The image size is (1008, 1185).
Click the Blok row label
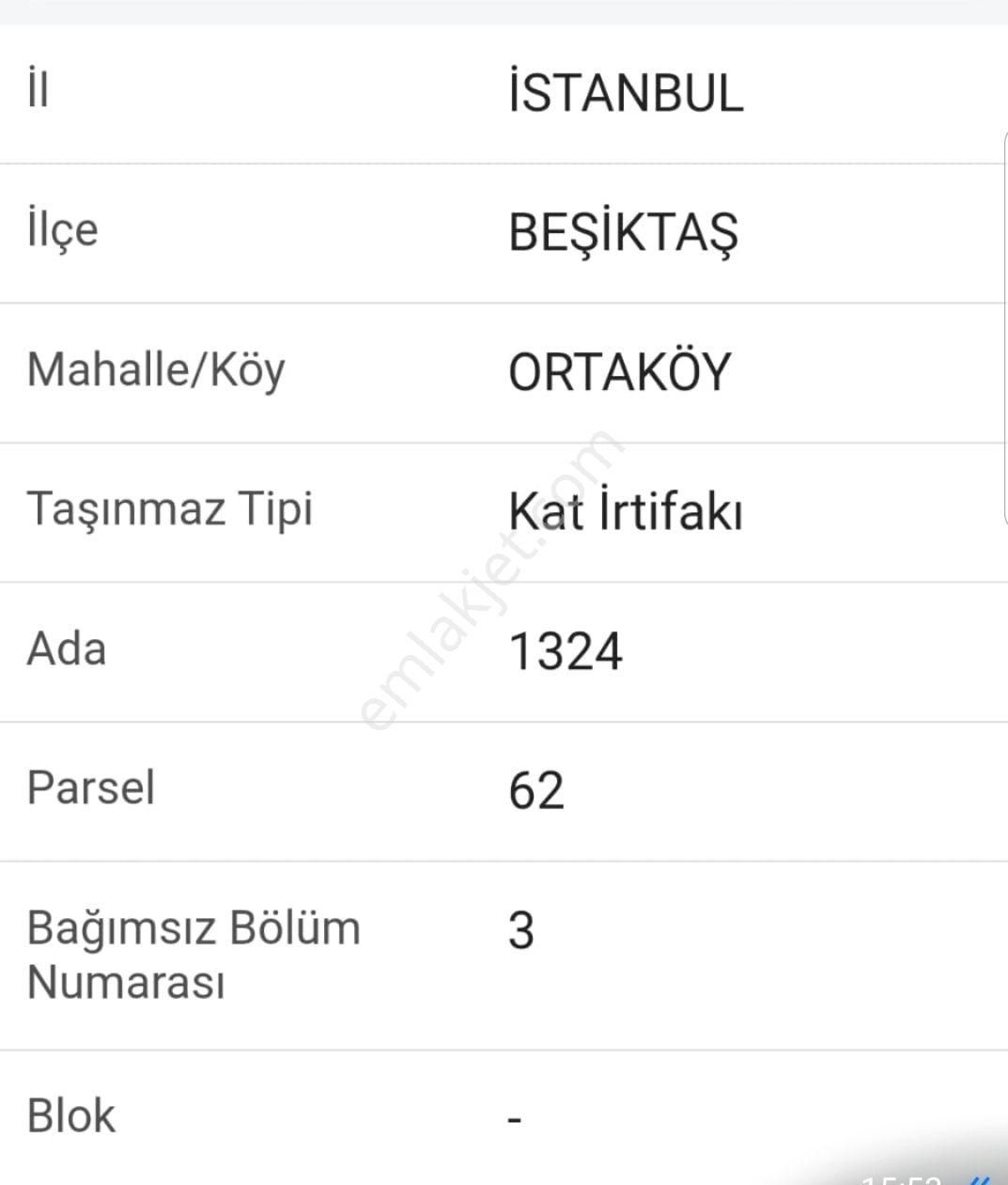coord(70,1116)
